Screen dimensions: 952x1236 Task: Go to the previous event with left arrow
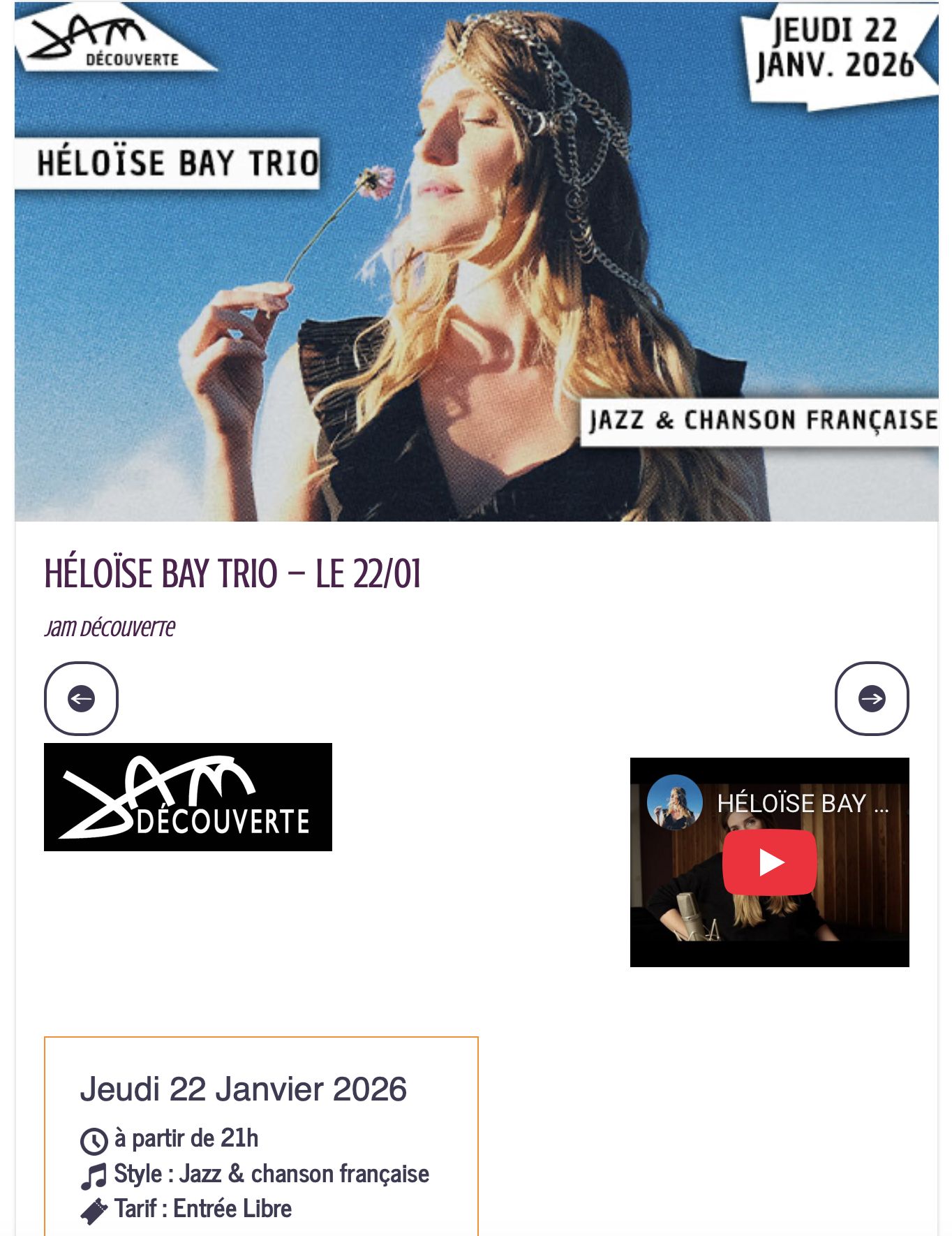click(81, 698)
